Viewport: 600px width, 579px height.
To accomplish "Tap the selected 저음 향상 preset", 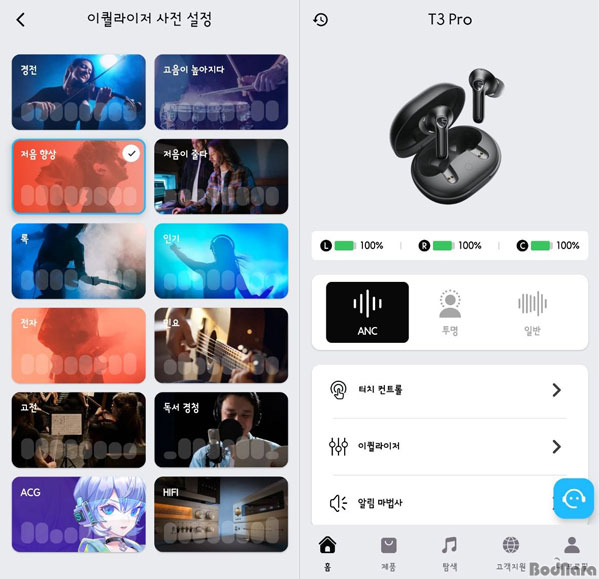I will coord(79,176).
